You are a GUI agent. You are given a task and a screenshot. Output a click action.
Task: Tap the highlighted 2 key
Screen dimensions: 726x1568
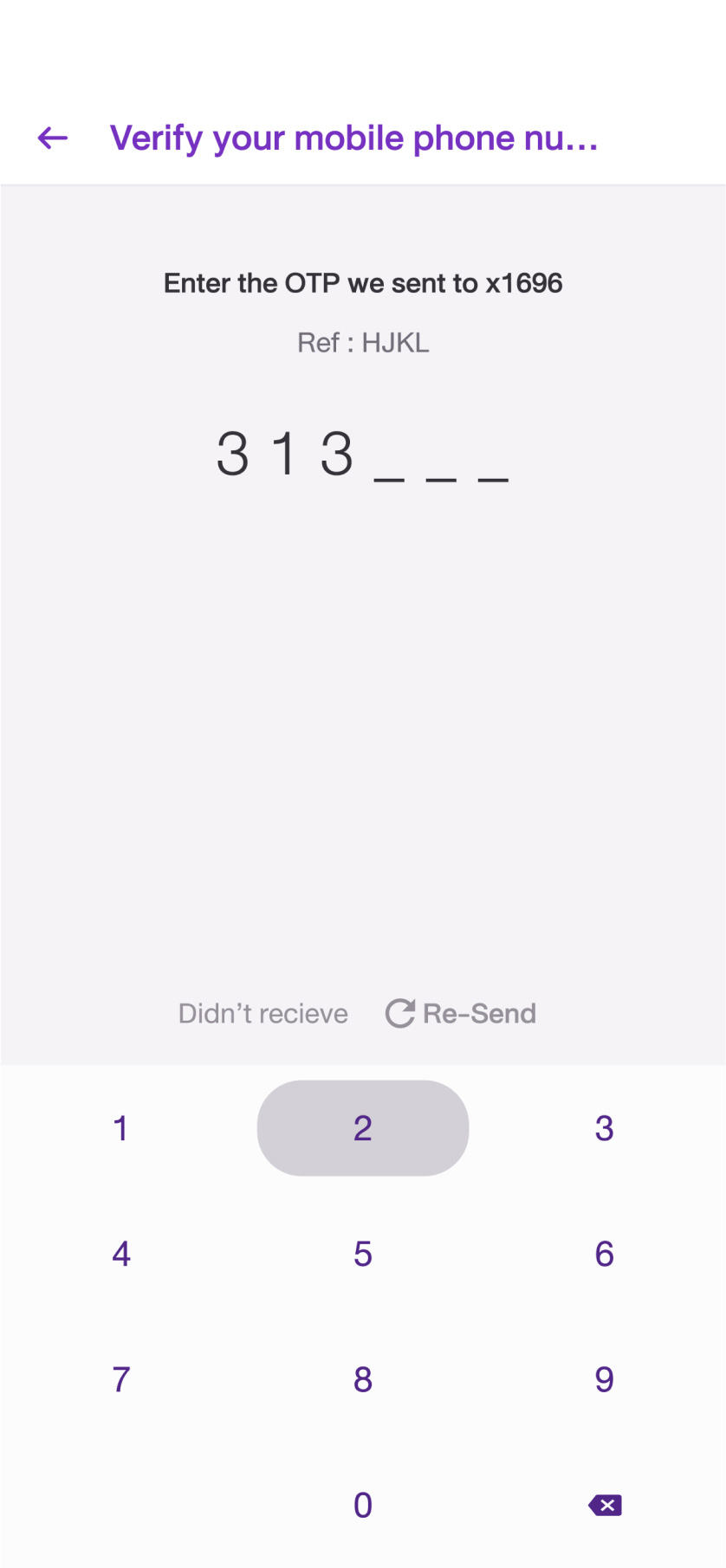tap(363, 1128)
